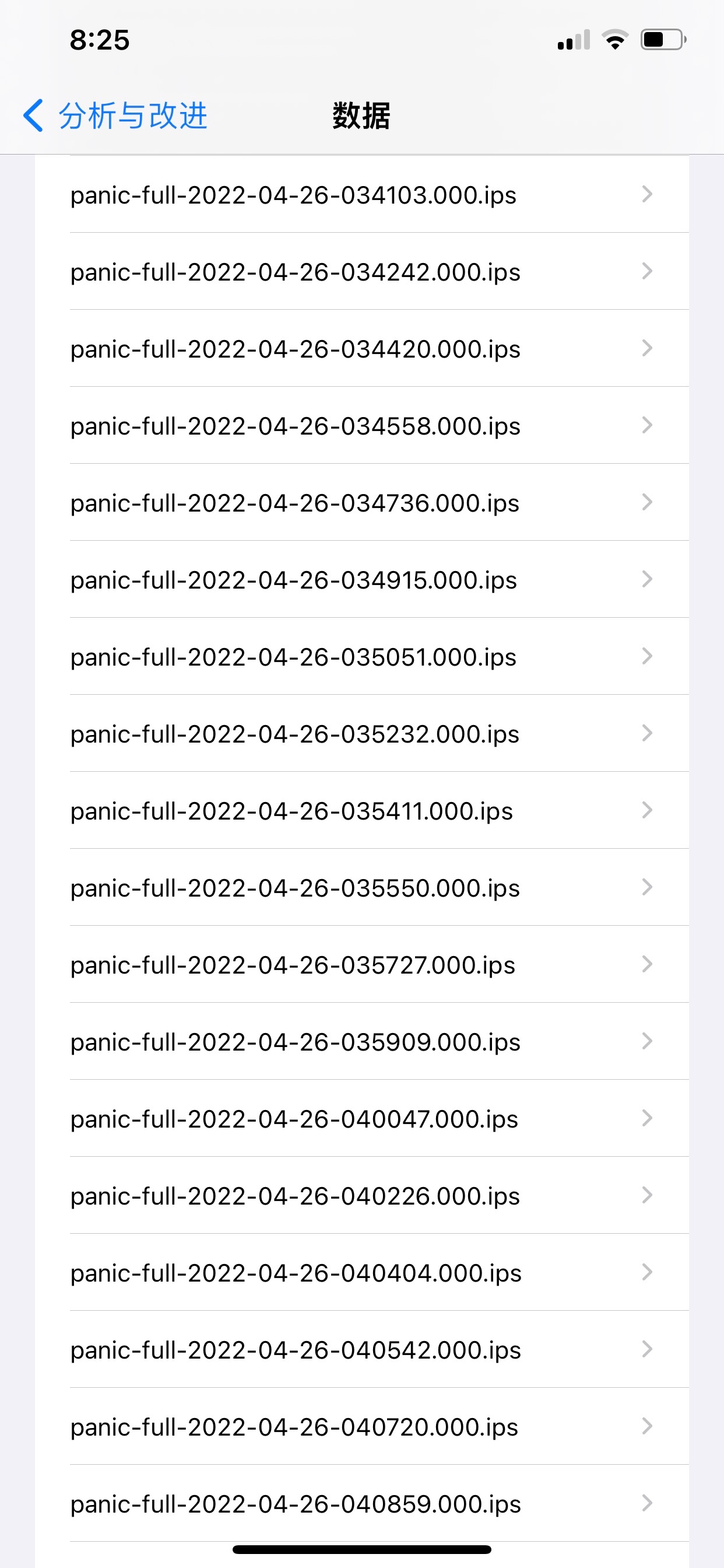View panic-full-2022-04-26-035411.000.ips
Screen dimensions: 724x1568
pos(361,811)
